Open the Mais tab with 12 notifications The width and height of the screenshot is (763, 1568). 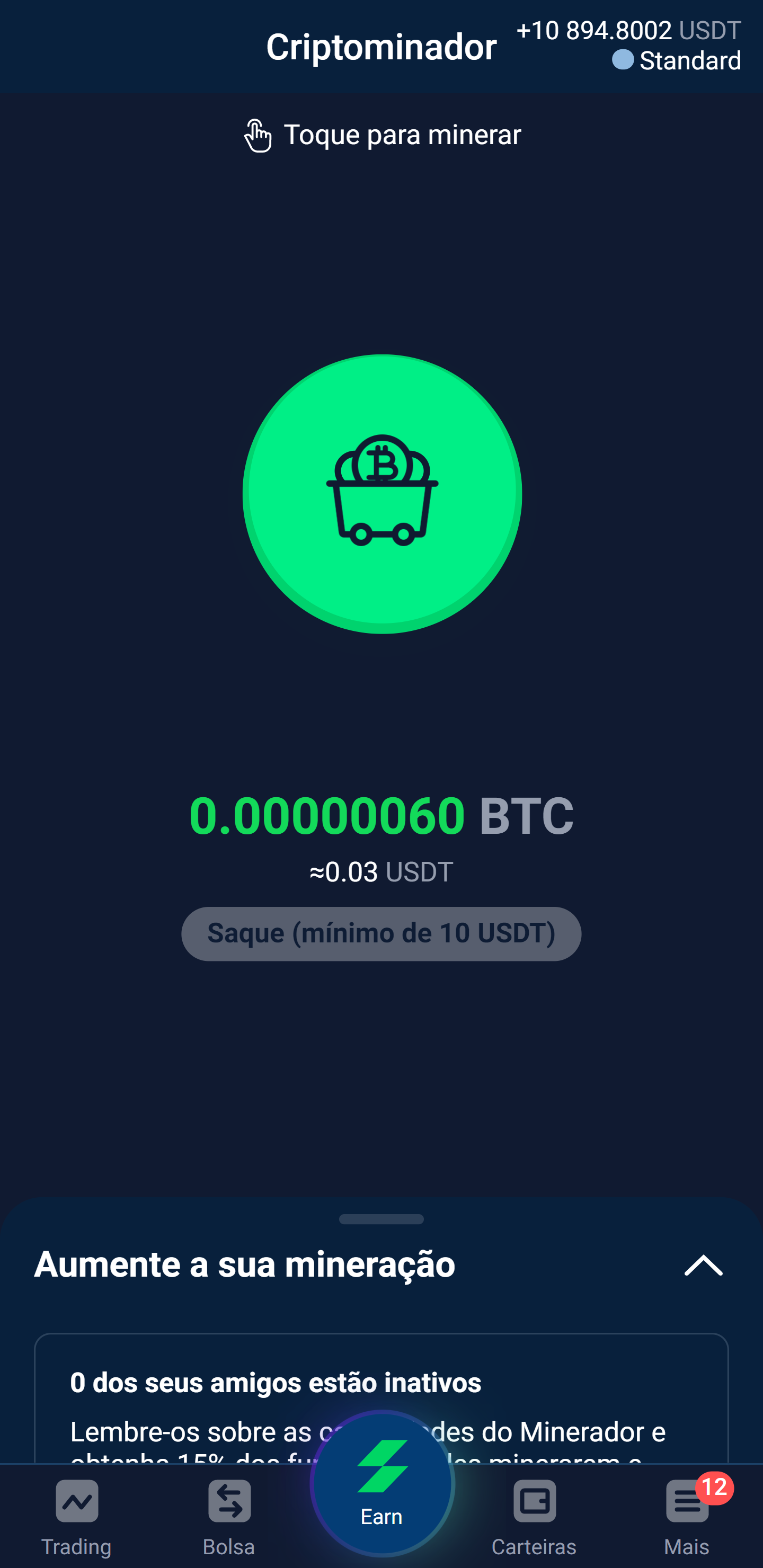click(687, 1518)
